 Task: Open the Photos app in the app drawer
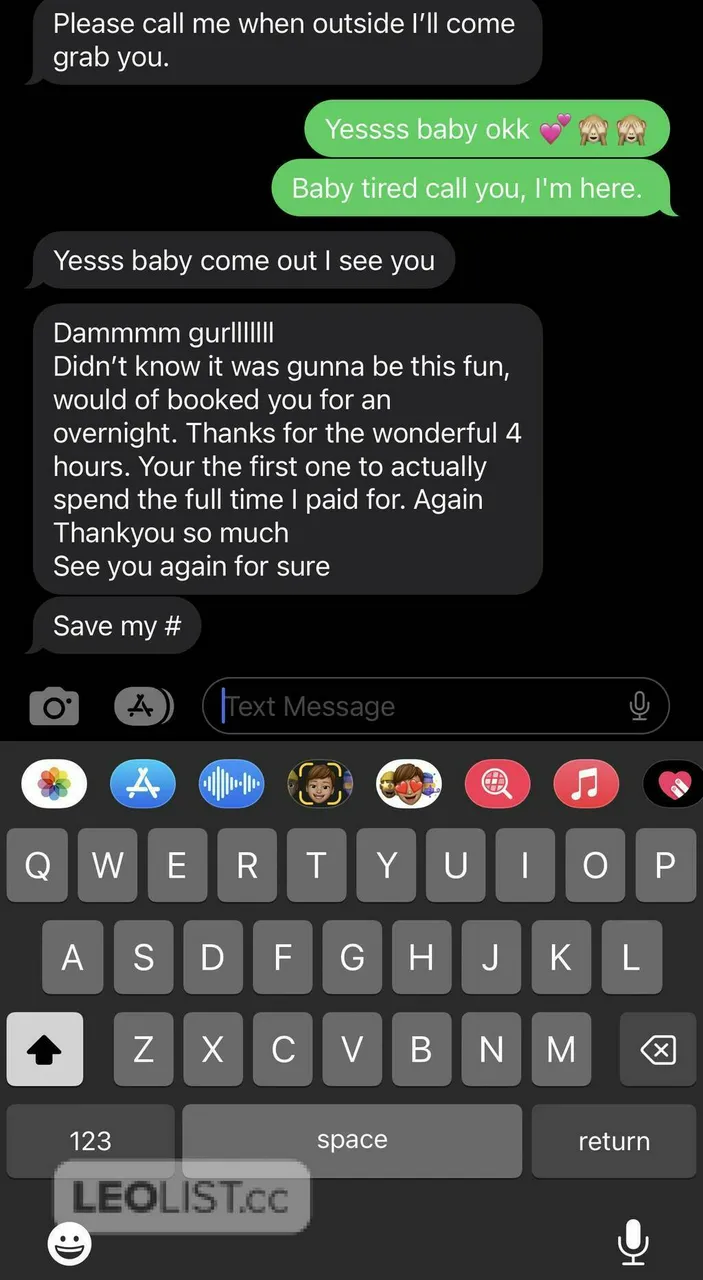point(54,784)
